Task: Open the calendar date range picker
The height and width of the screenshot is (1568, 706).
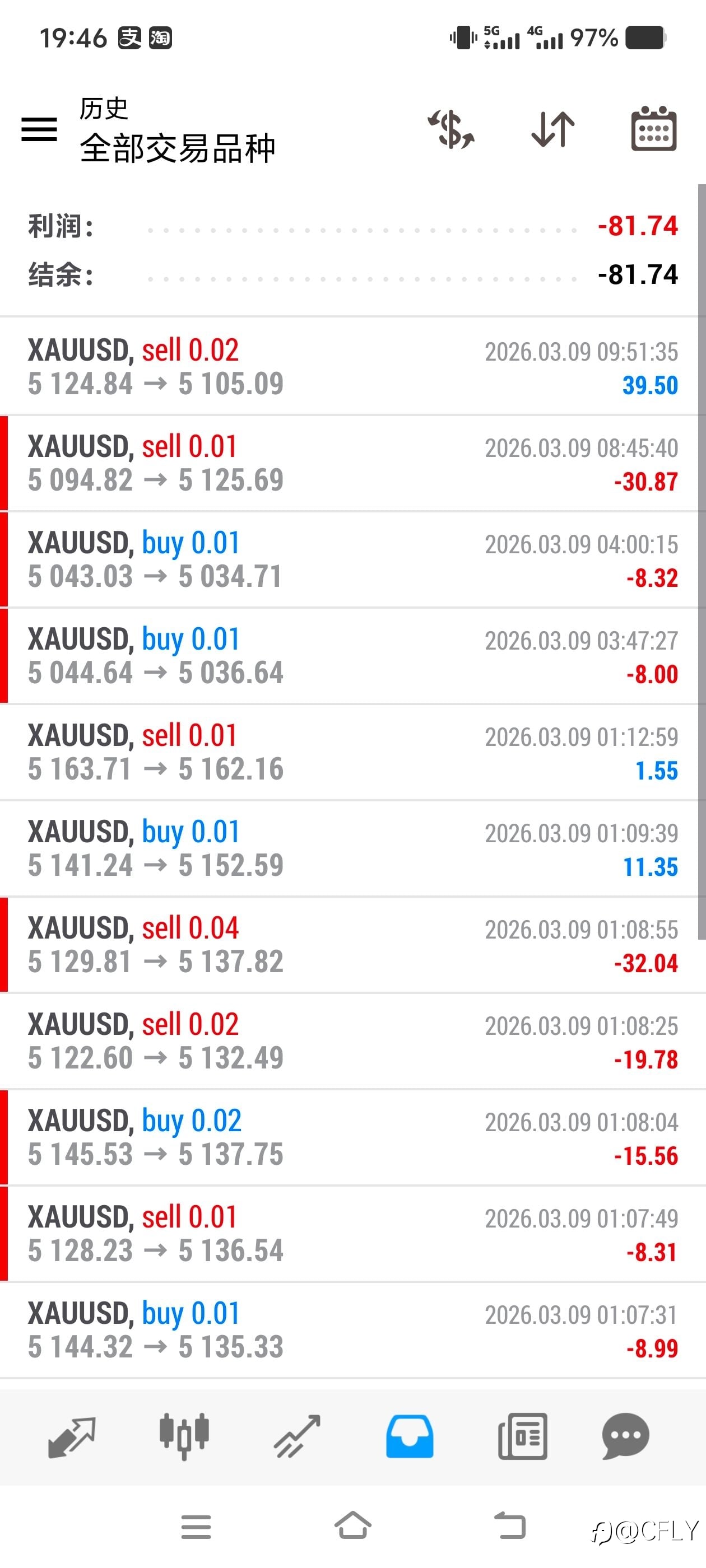Action: [x=654, y=128]
